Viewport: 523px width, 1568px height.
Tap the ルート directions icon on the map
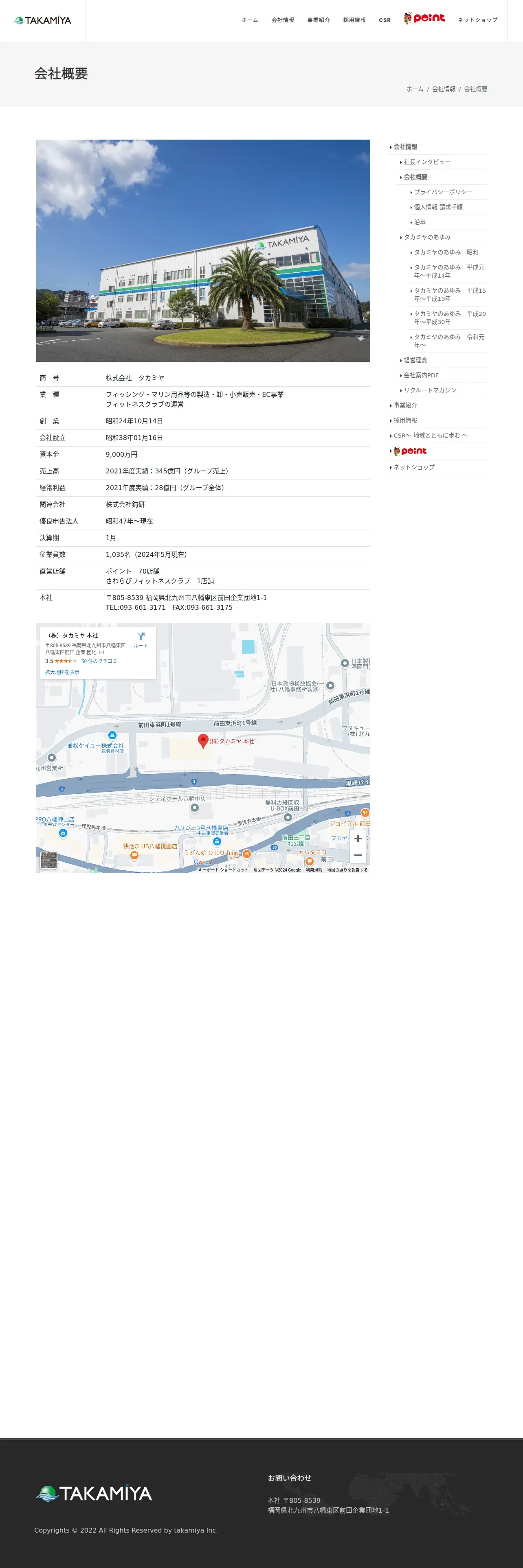pyautogui.click(x=141, y=639)
